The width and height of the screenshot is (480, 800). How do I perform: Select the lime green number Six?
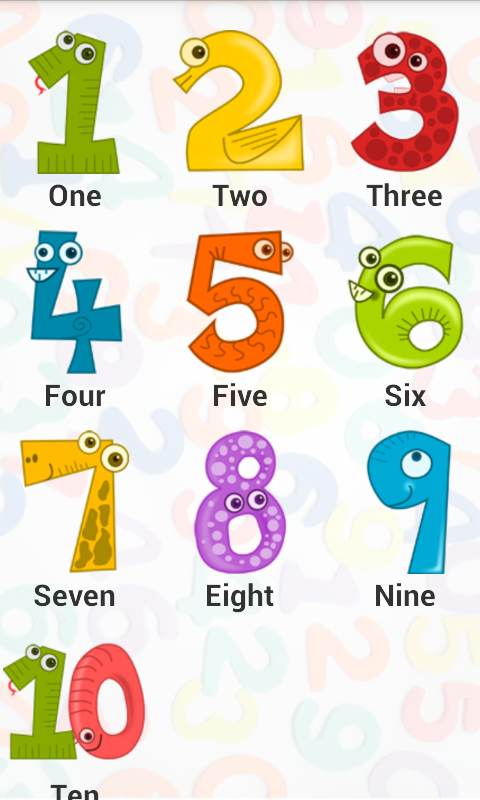click(405, 301)
